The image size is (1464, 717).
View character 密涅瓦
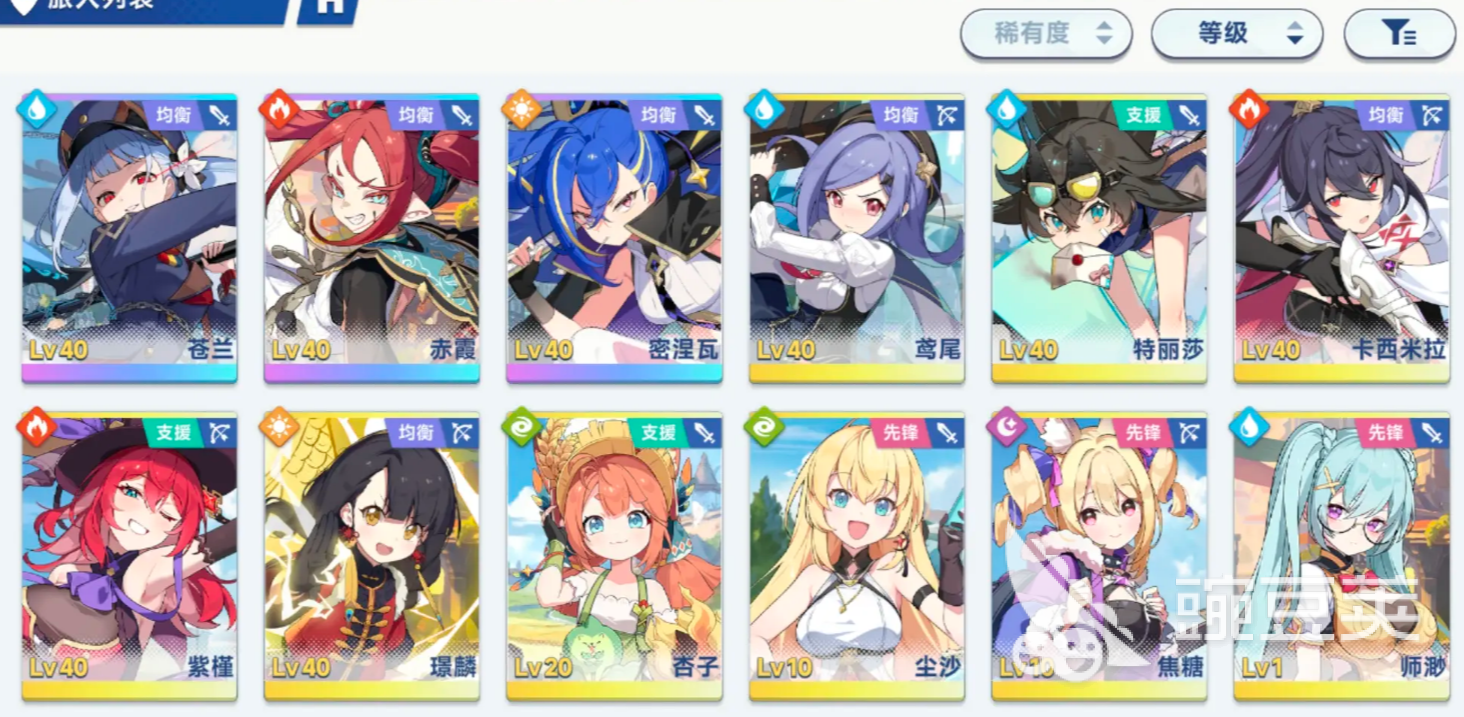click(x=613, y=235)
